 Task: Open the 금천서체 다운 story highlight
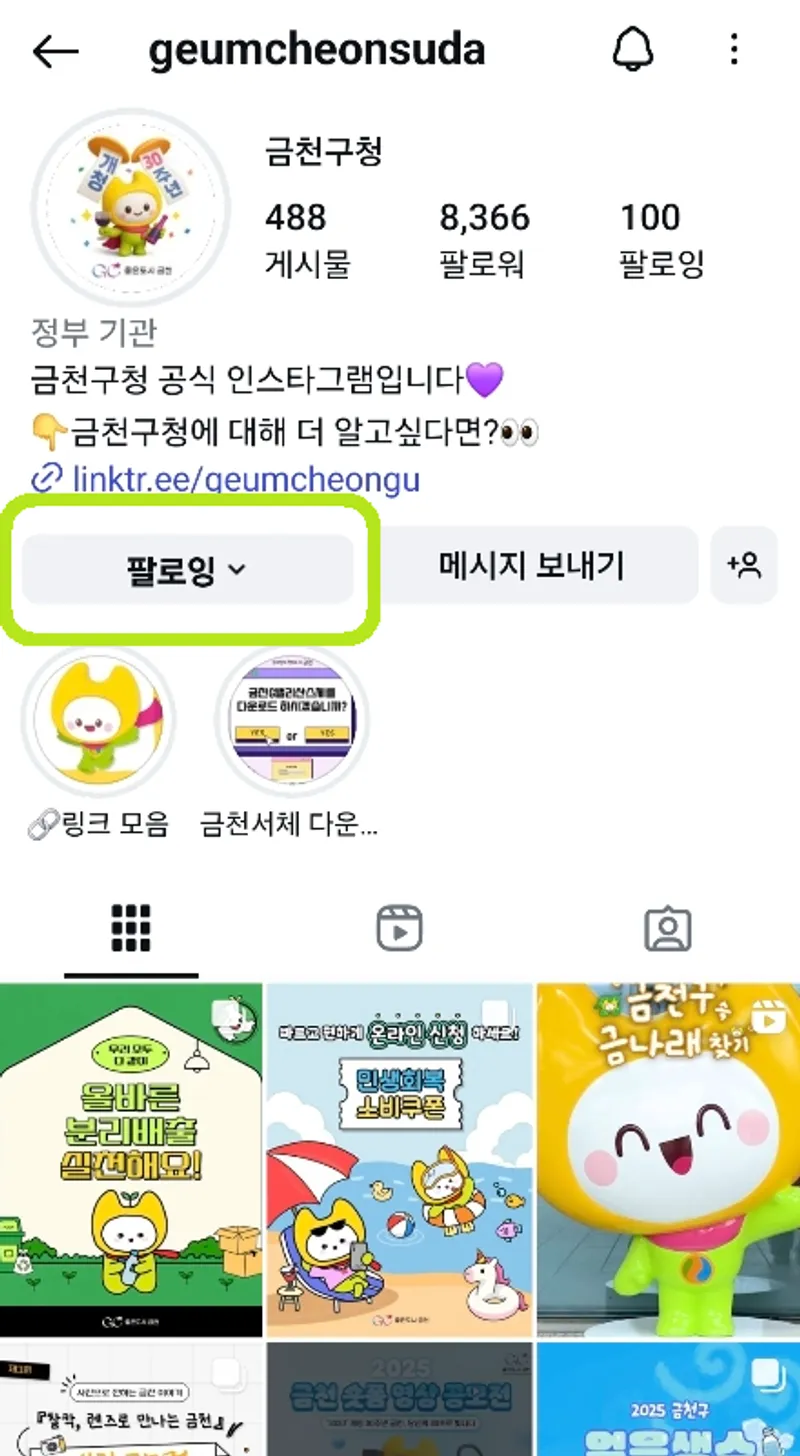point(292,721)
